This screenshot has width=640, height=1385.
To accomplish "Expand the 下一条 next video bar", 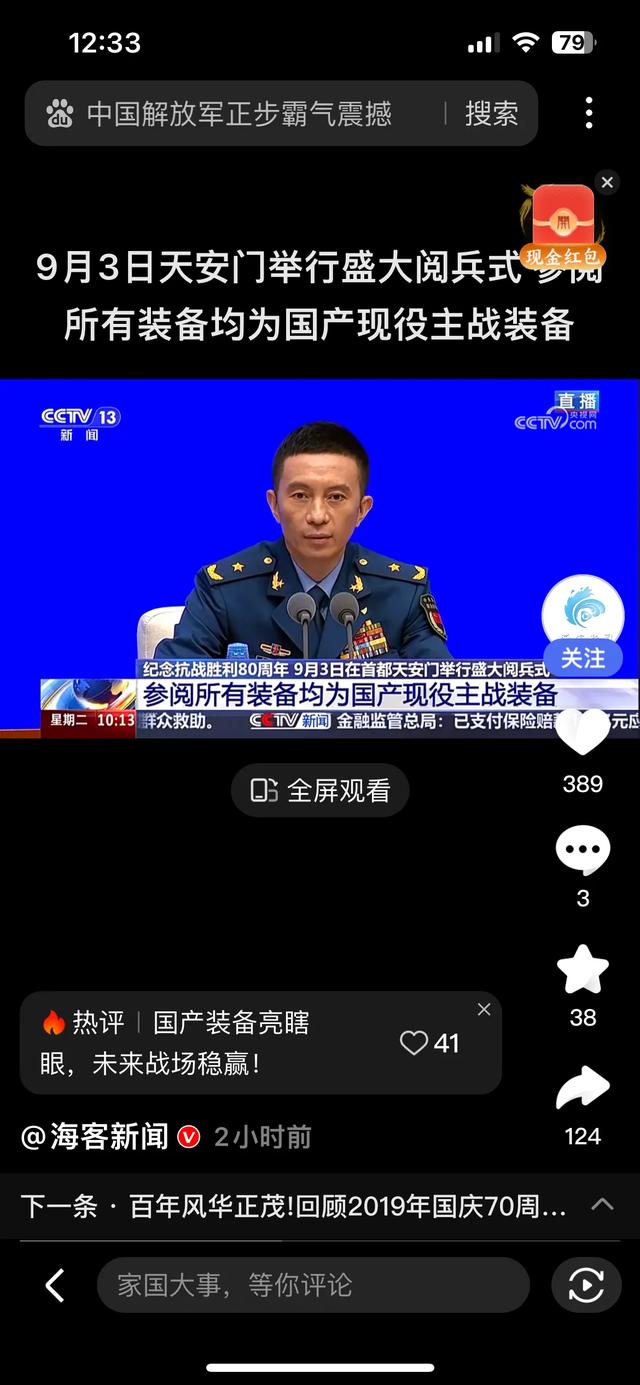I will (602, 1205).
